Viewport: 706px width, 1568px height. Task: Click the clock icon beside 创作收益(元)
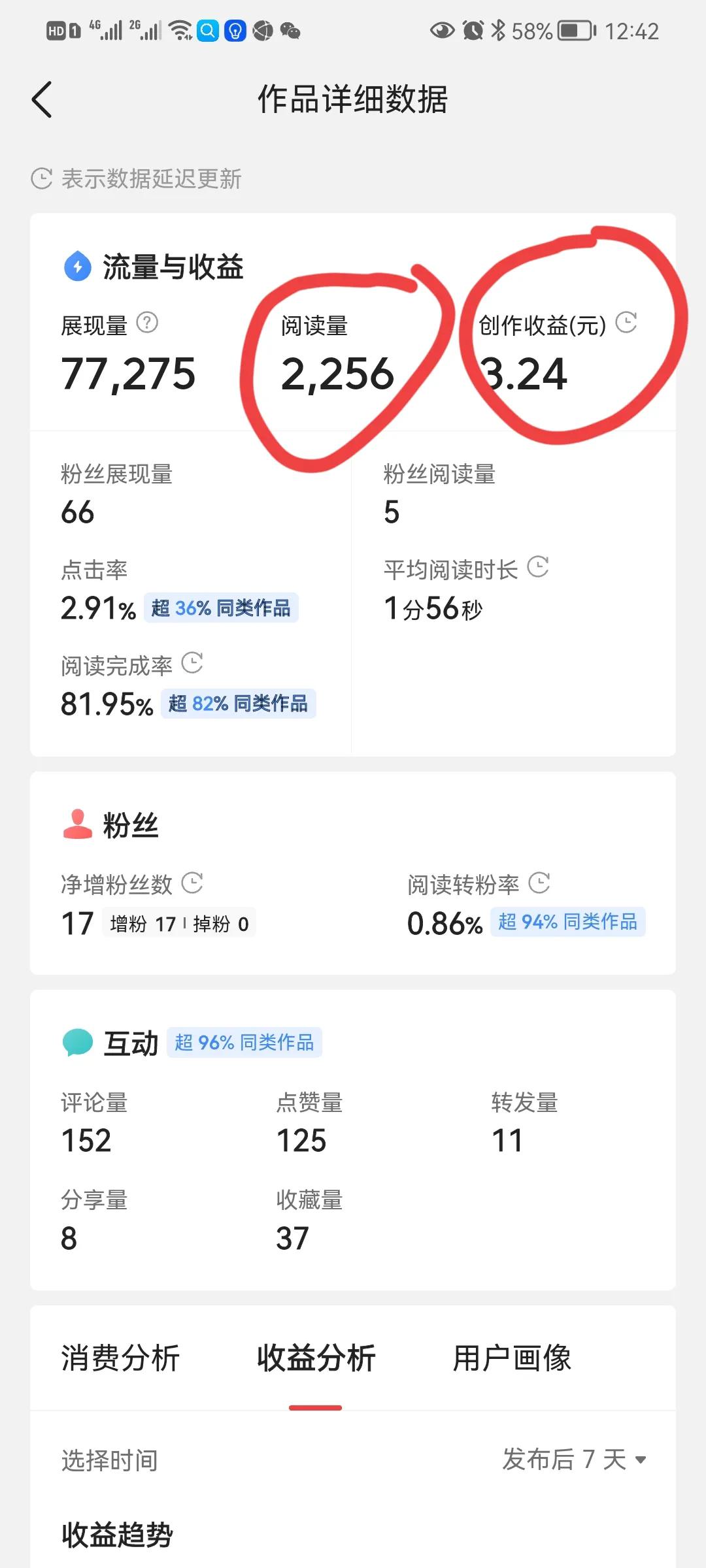pyautogui.click(x=628, y=321)
